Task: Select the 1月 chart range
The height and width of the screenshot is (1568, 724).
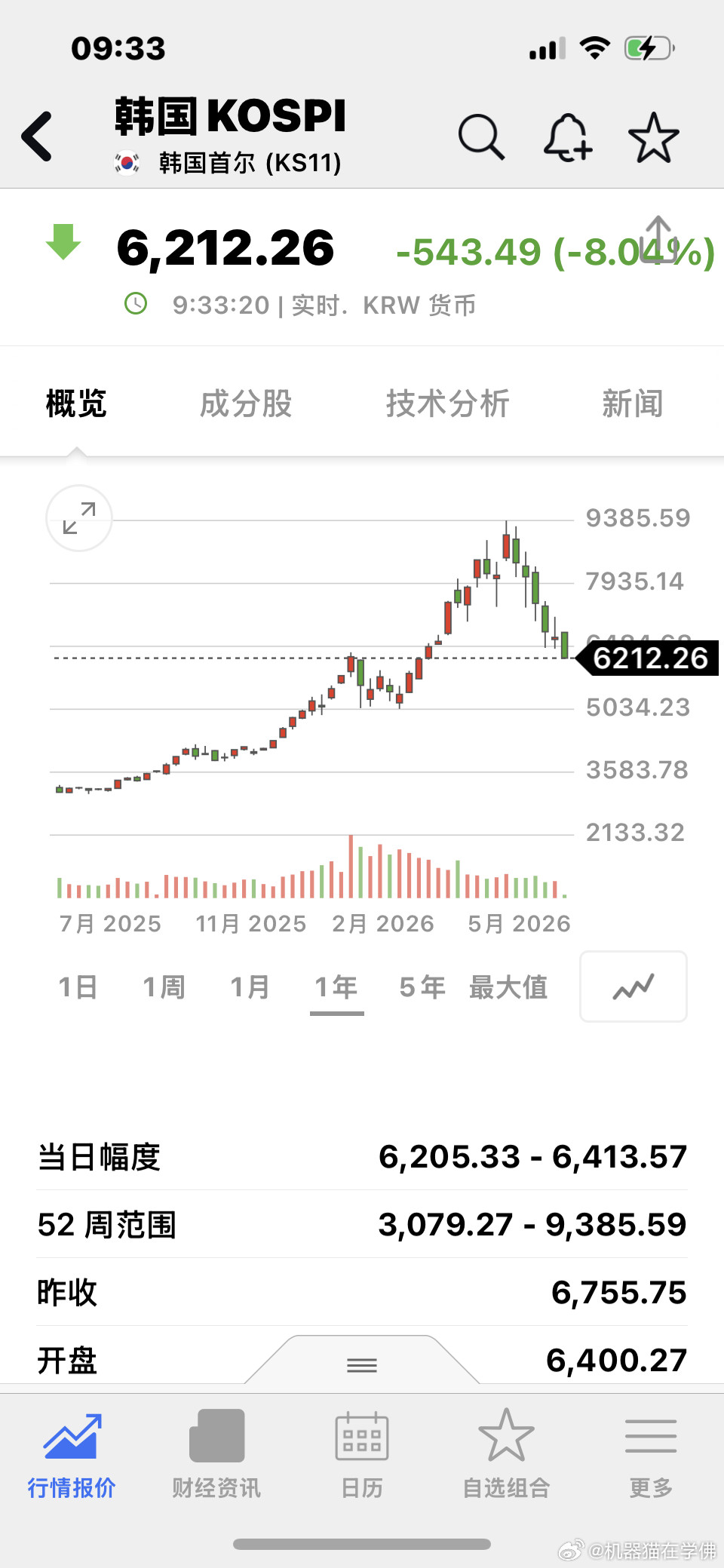Action: click(250, 987)
